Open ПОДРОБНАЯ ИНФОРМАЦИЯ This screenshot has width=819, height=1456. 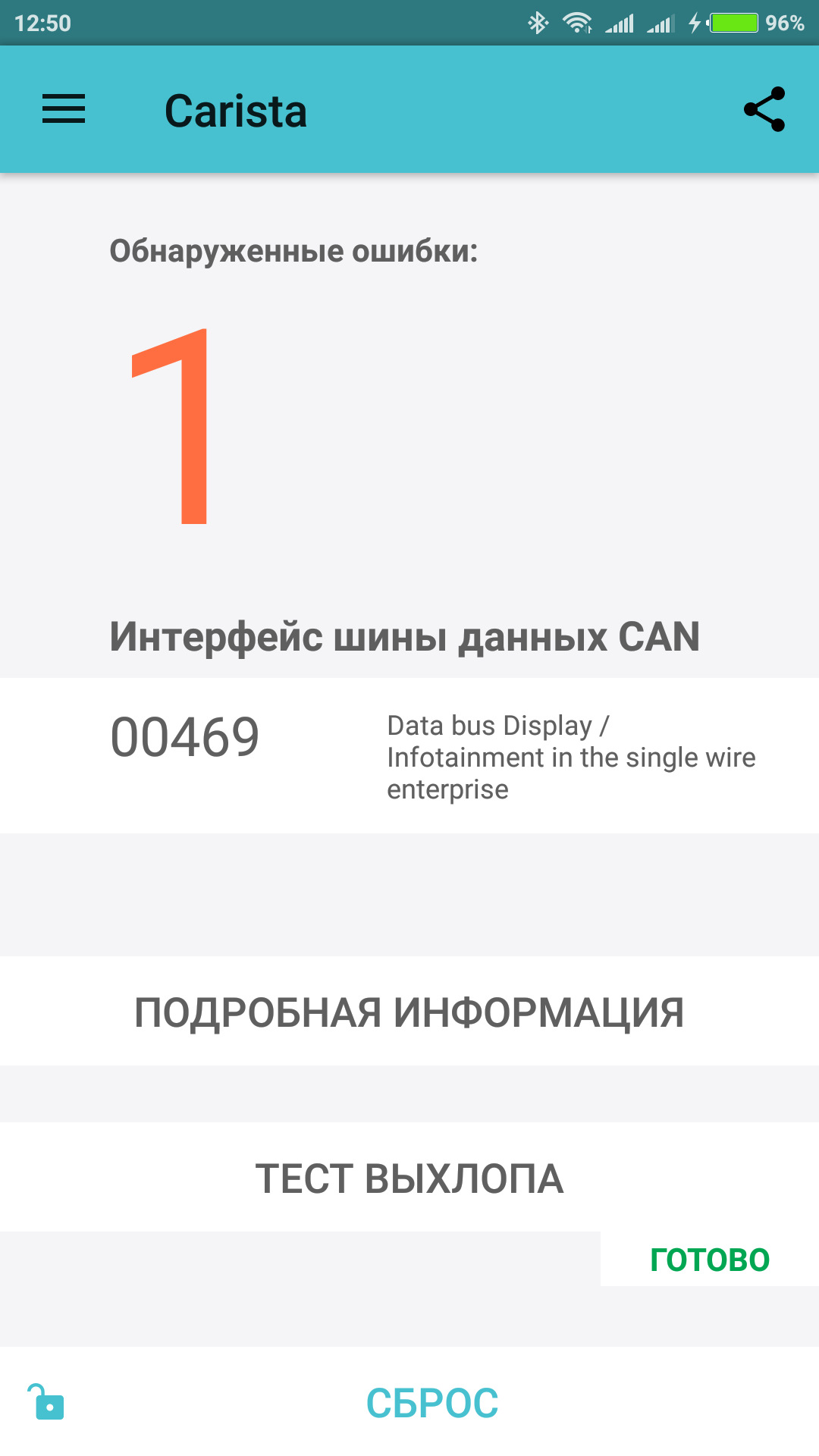pos(409,1012)
